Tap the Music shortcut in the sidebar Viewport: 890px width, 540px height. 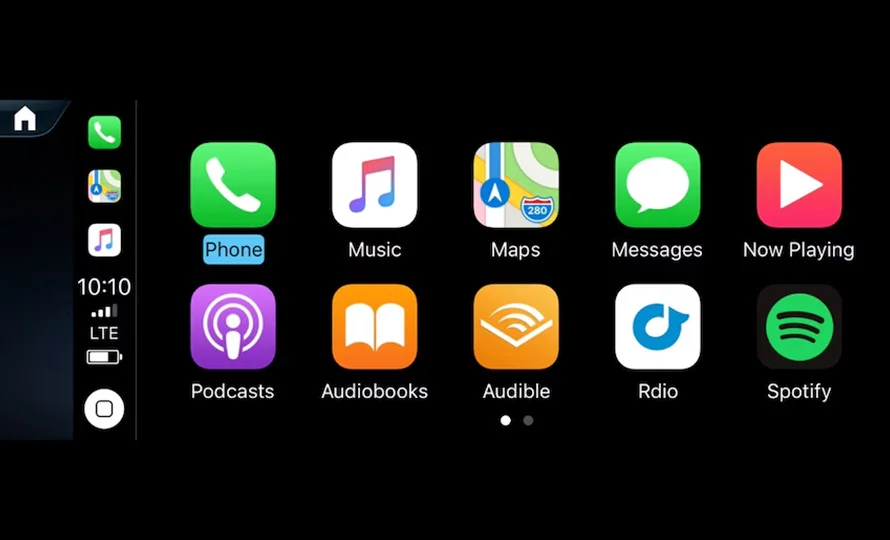(x=104, y=240)
